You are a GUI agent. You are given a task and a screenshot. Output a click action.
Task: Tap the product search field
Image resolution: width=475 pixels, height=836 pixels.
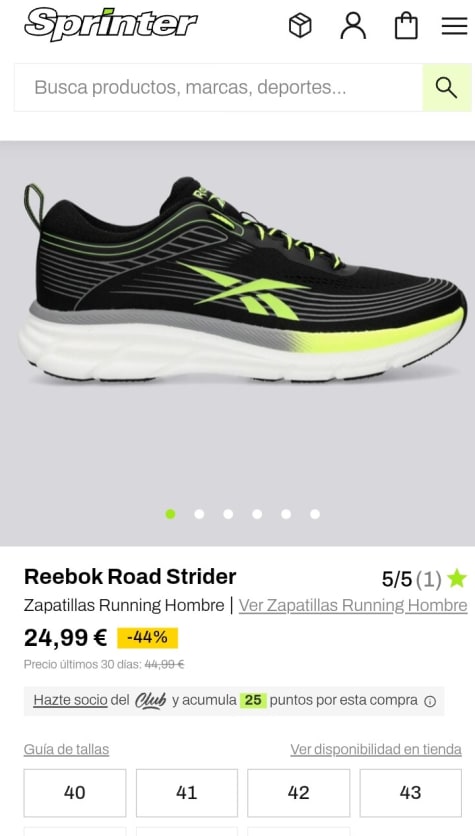pyautogui.click(x=219, y=87)
